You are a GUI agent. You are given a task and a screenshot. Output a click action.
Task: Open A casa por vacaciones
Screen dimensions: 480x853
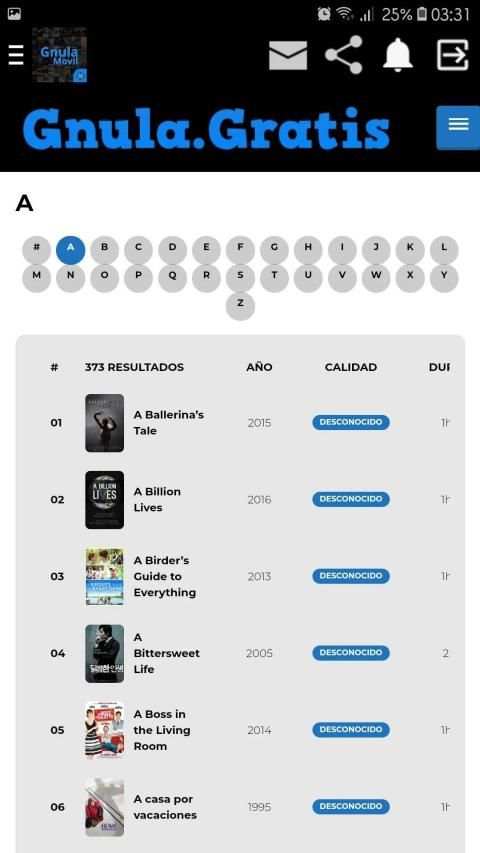tap(165, 807)
